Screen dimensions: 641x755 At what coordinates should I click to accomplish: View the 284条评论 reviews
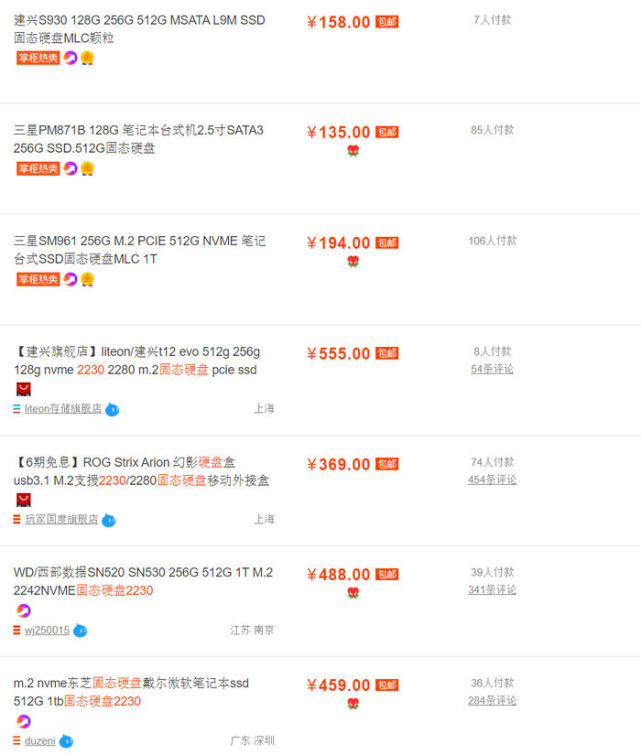tap(492, 701)
